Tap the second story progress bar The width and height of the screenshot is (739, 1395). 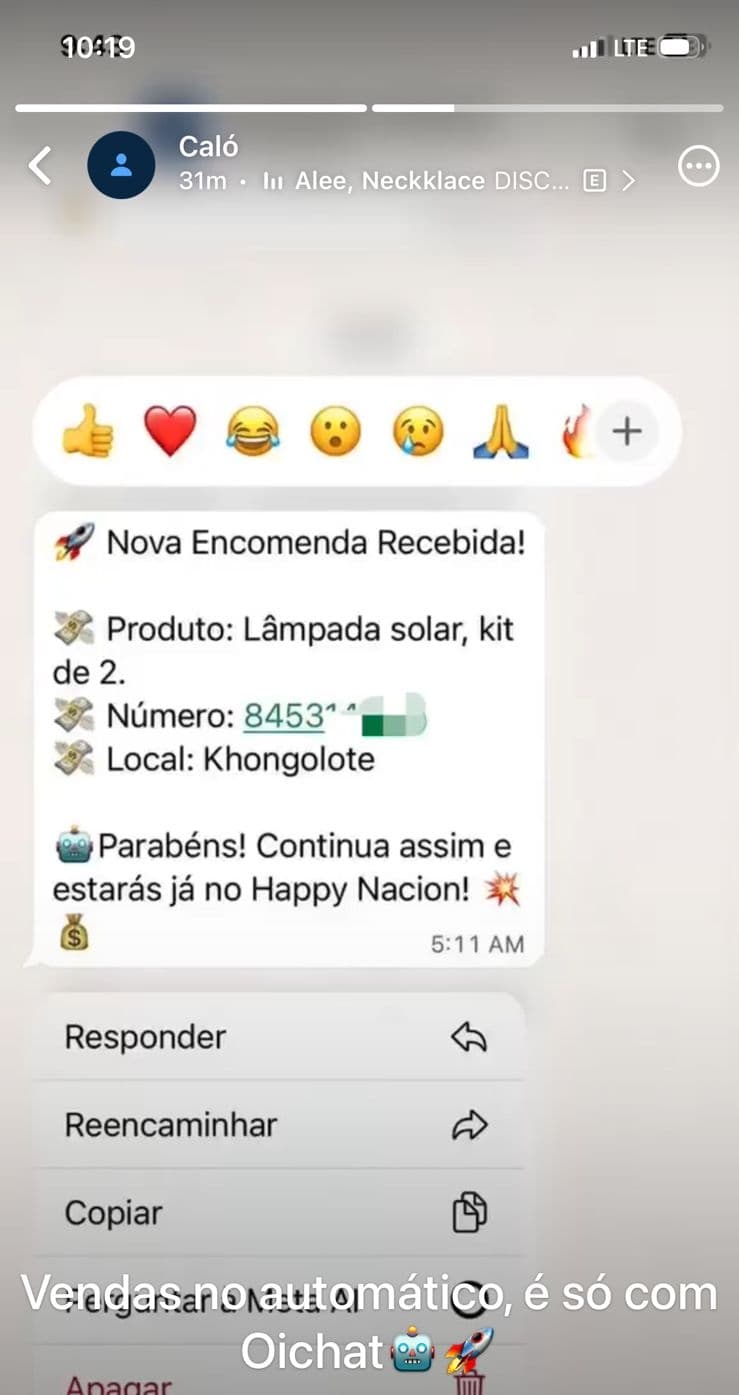click(548, 108)
